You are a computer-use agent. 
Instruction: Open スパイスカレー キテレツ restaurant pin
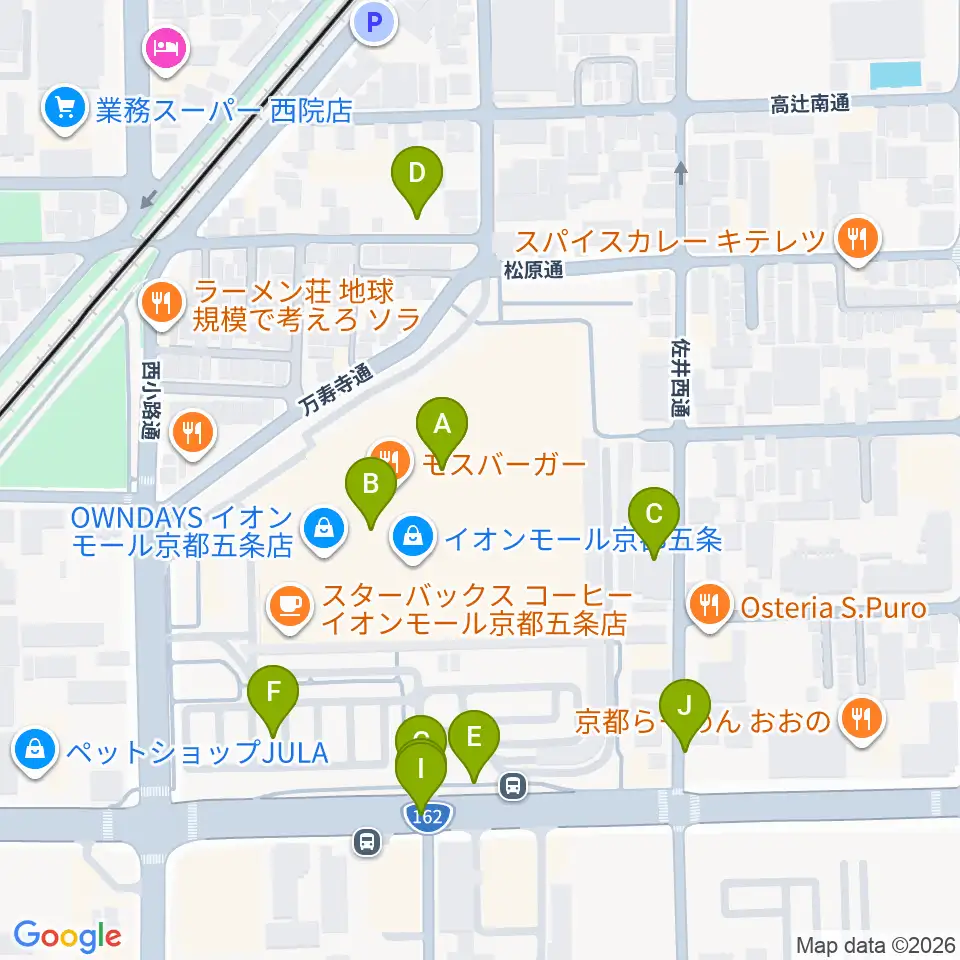[858, 241]
